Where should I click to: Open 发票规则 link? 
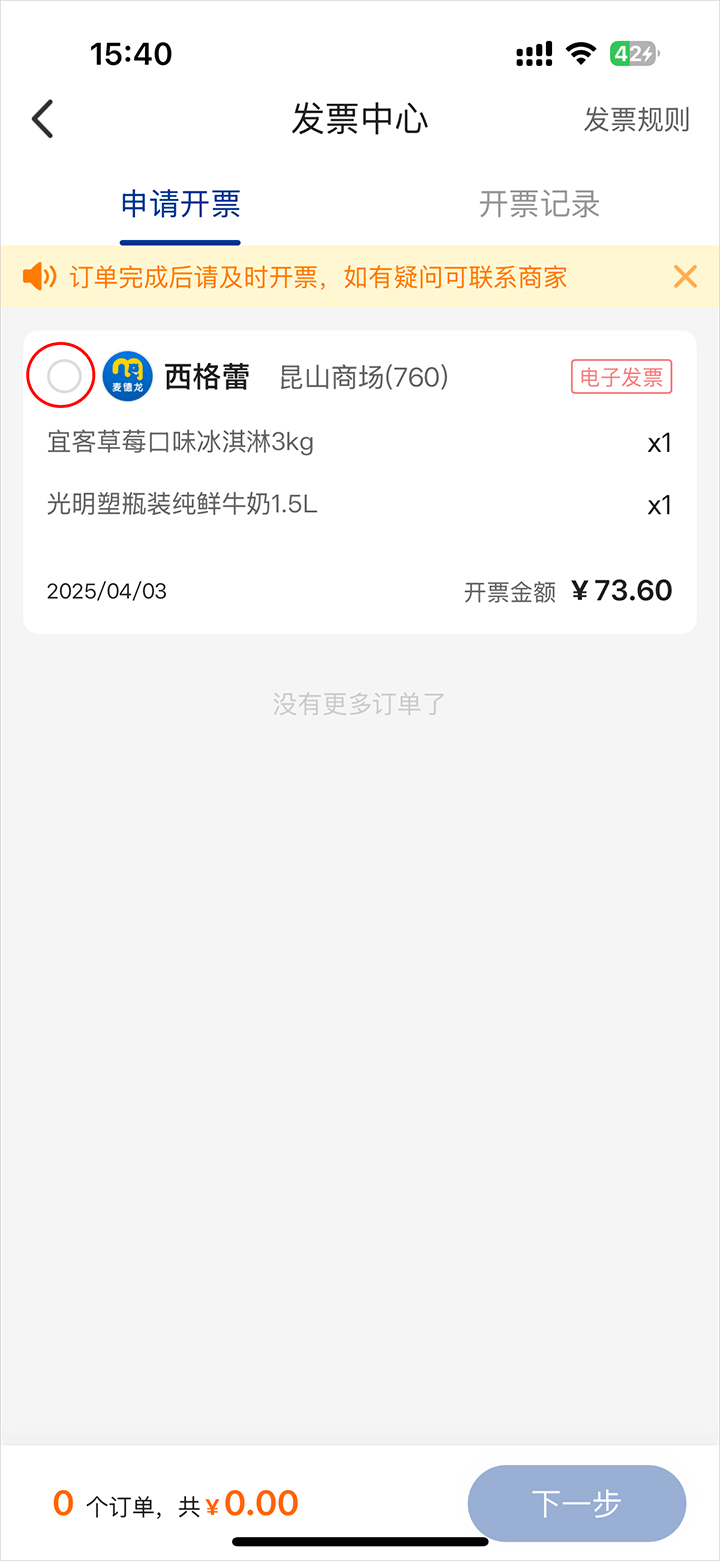point(636,120)
